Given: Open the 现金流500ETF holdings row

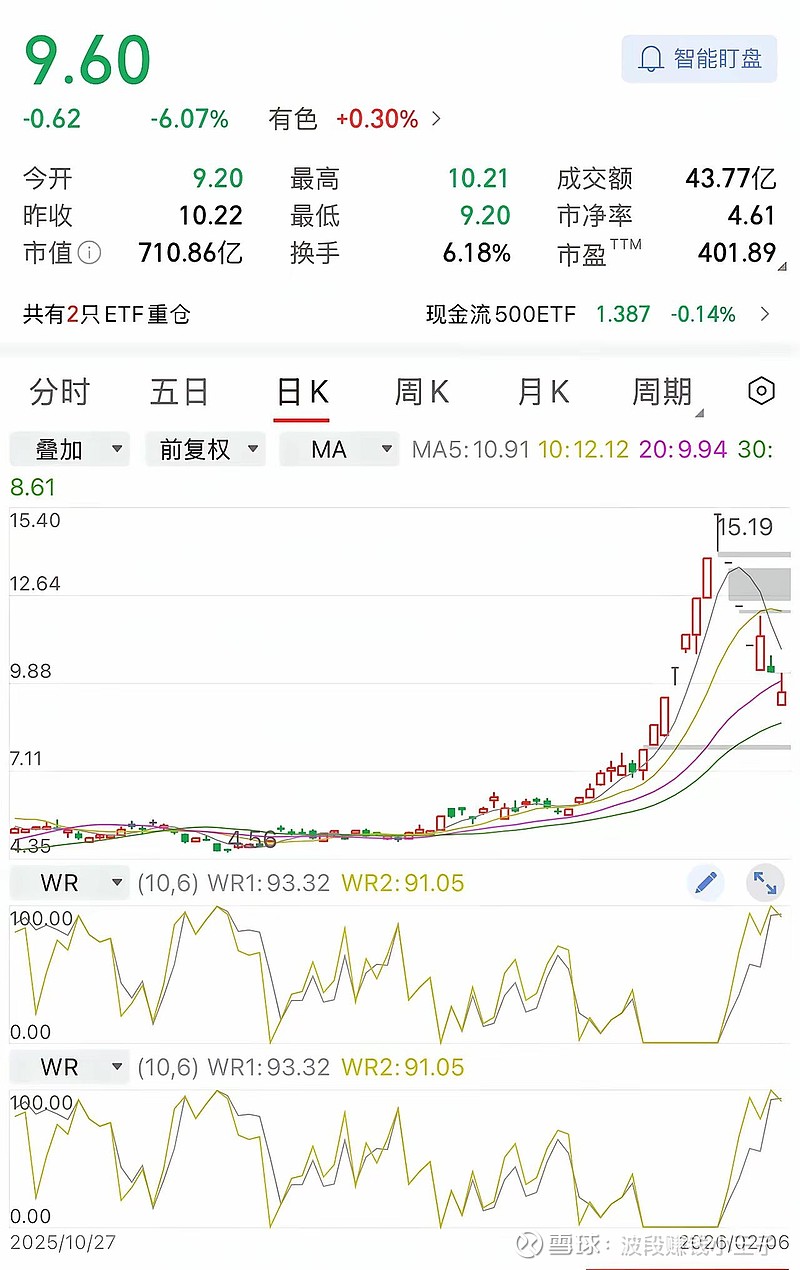Looking at the screenshot, I should coord(598,314).
